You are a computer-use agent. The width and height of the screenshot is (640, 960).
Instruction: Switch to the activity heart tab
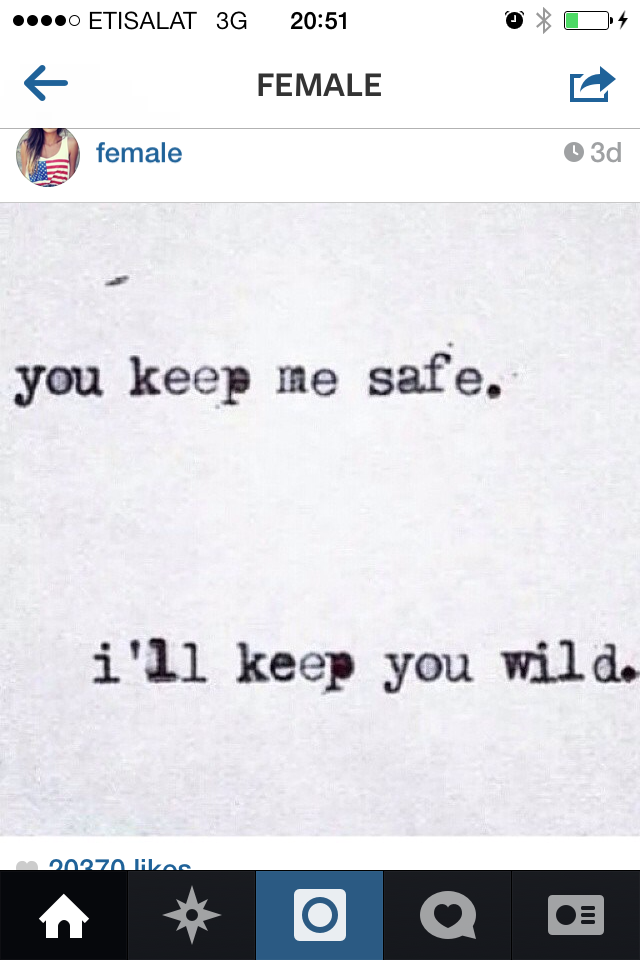pyautogui.click(x=448, y=915)
